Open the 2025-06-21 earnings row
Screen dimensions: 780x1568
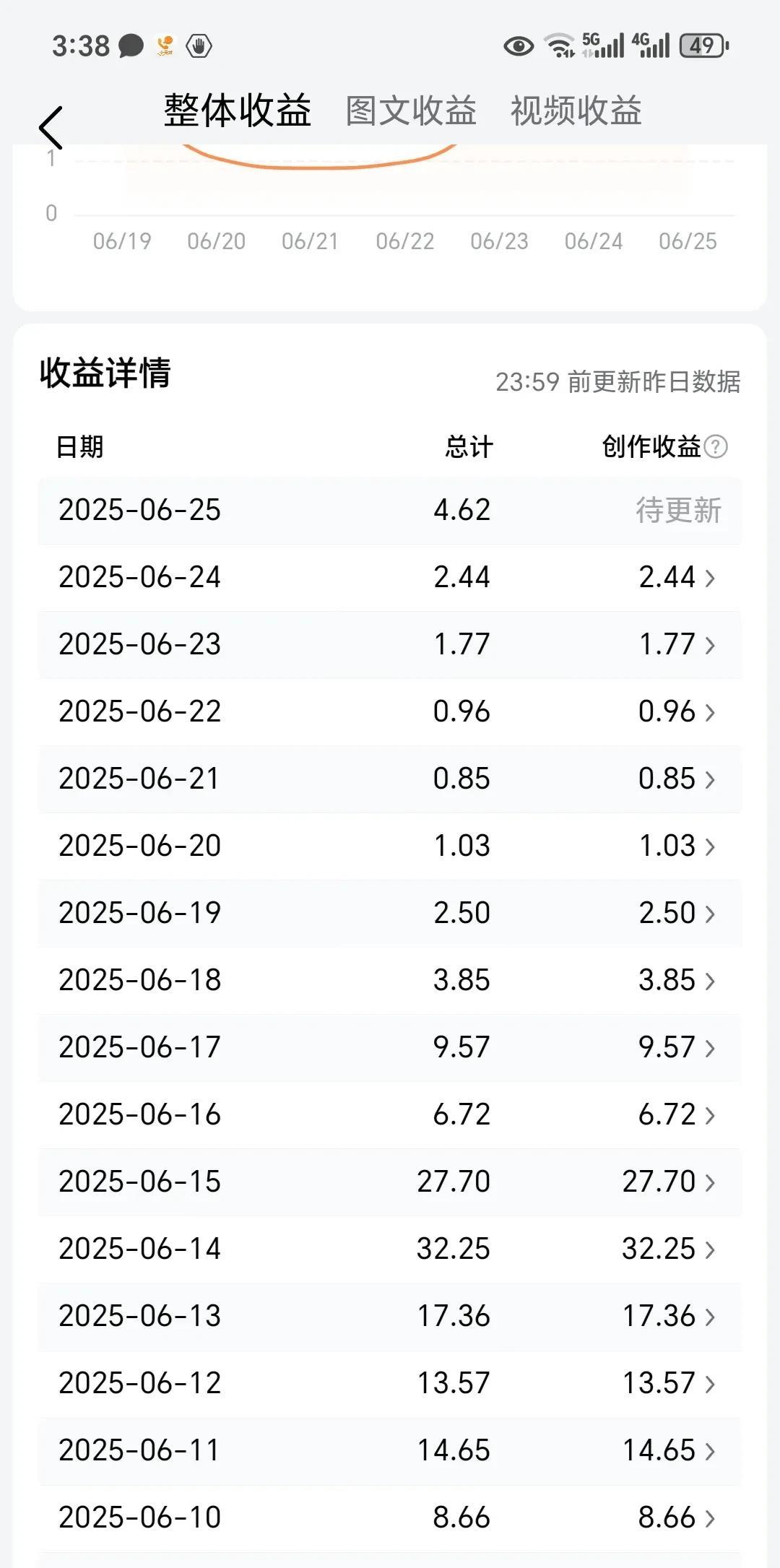(x=390, y=779)
